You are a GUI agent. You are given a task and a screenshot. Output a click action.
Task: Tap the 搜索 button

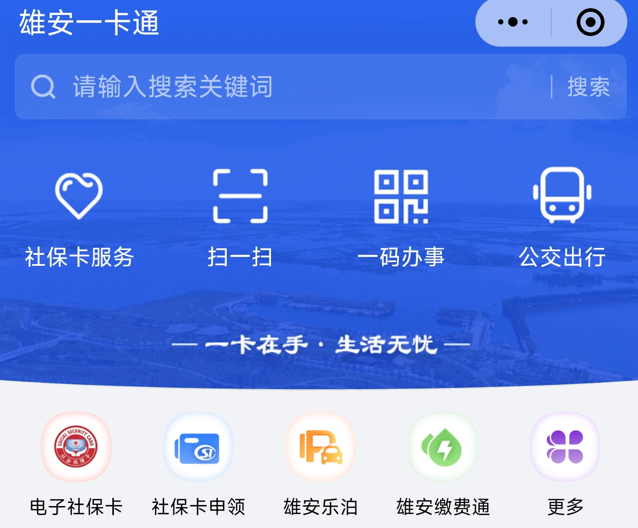point(588,87)
